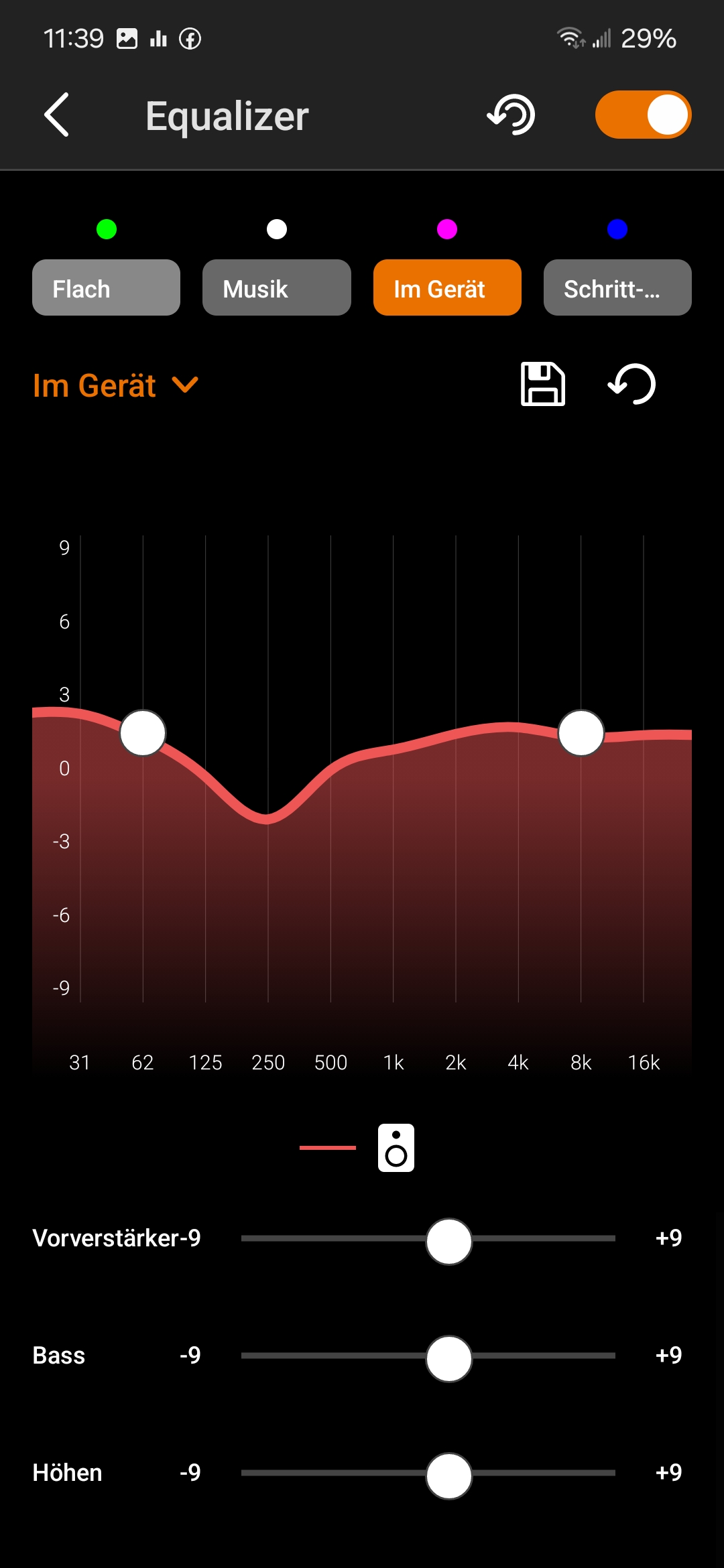This screenshot has width=724, height=1568.
Task: Tap the speaker icon below the graph
Action: [x=396, y=1148]
